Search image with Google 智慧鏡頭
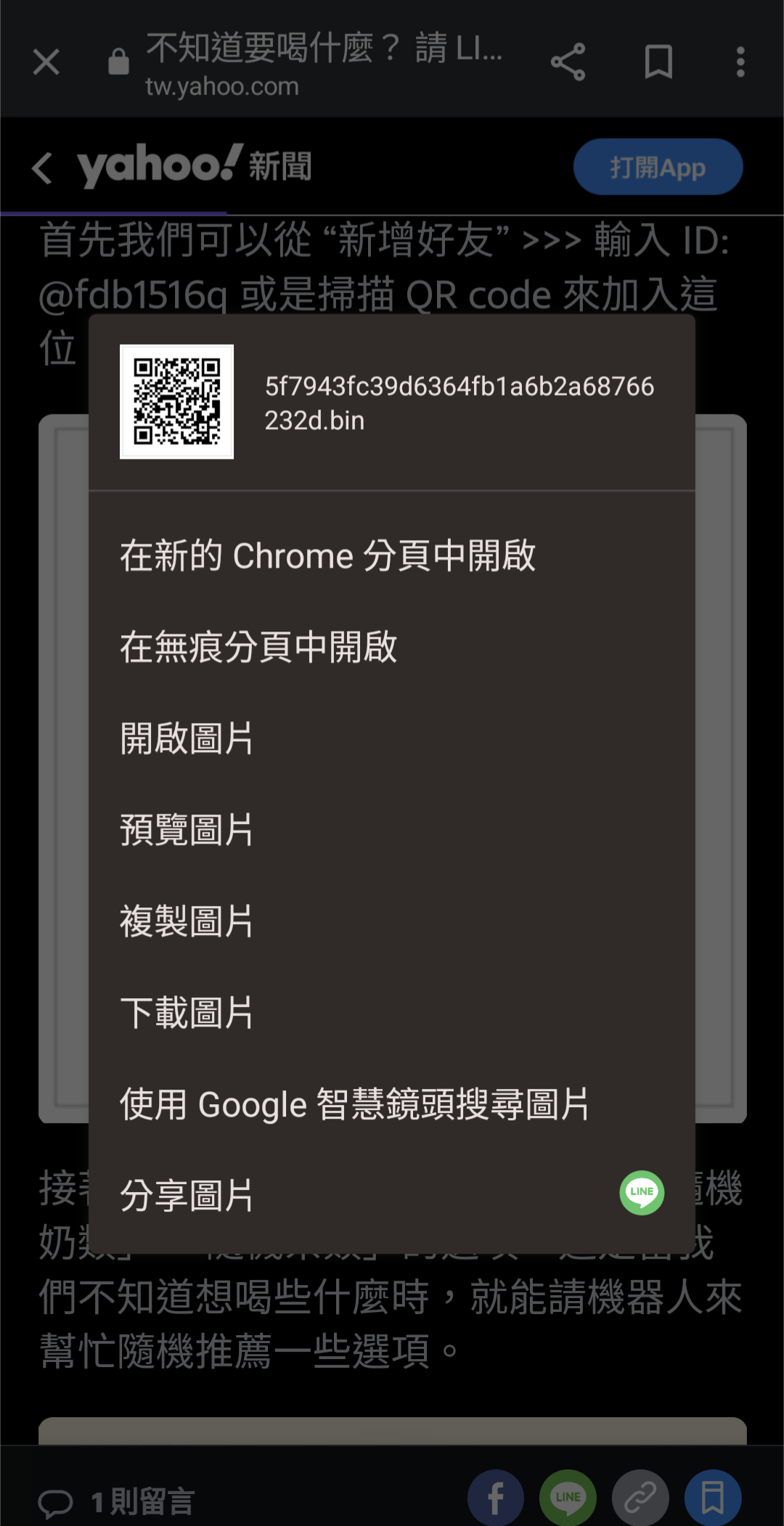 pos(354,1104)
